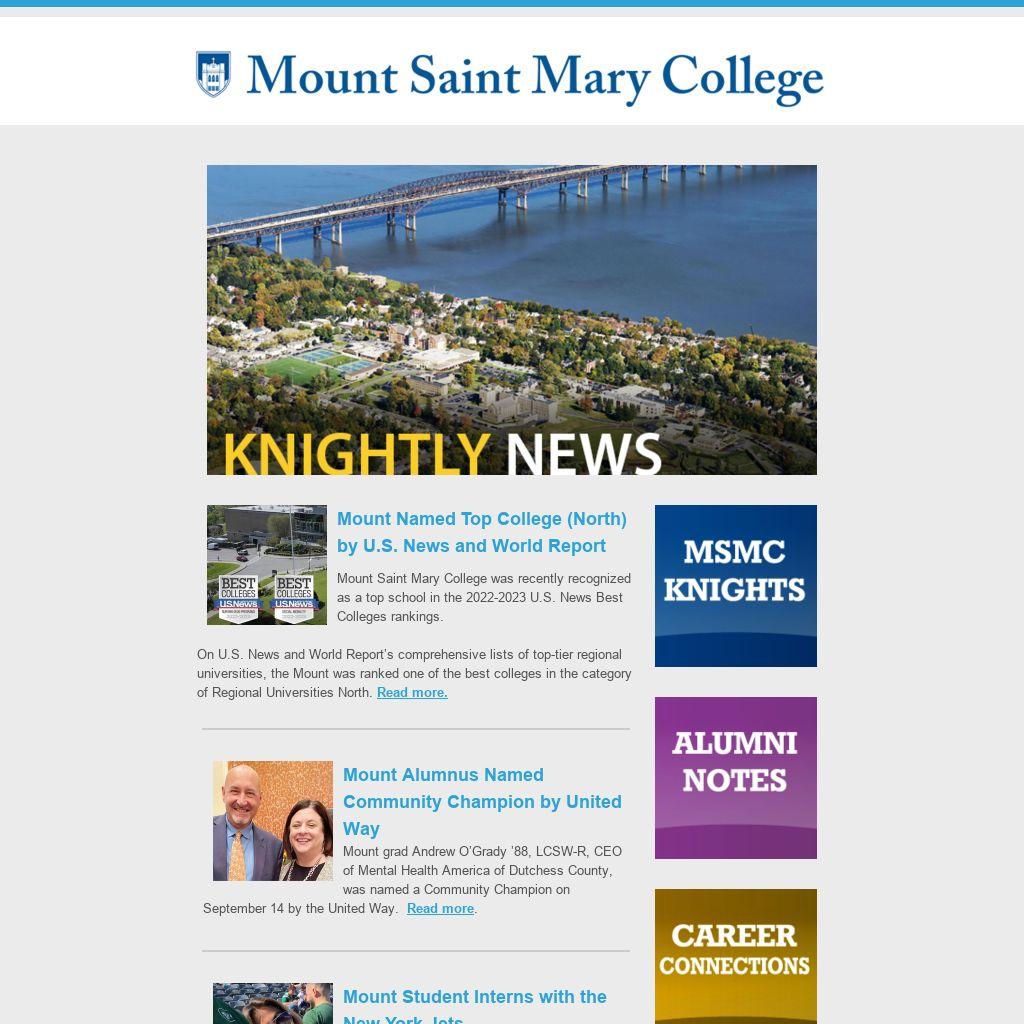
Task: Open Read more link about U.S. News ranking
Action: click(x=412, y=693)
